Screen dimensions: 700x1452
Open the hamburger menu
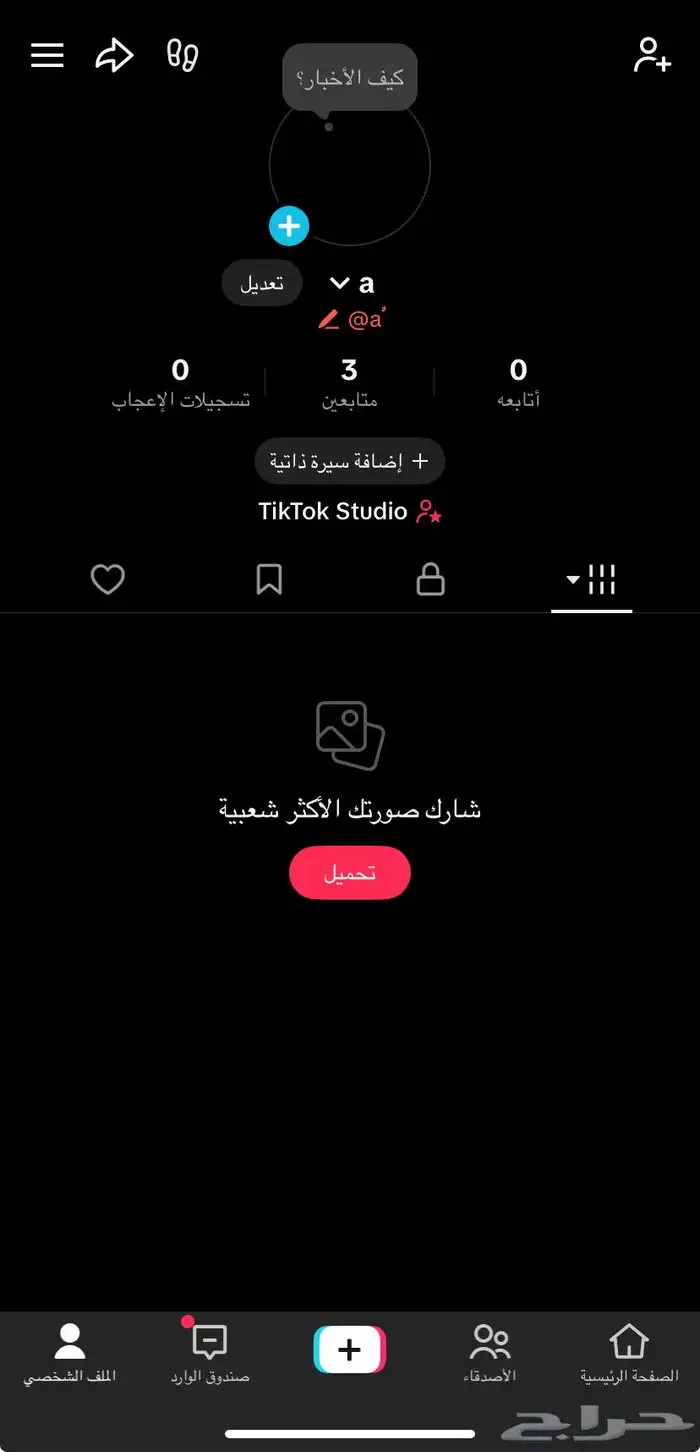pyautogui.click(x=47, y=56)
